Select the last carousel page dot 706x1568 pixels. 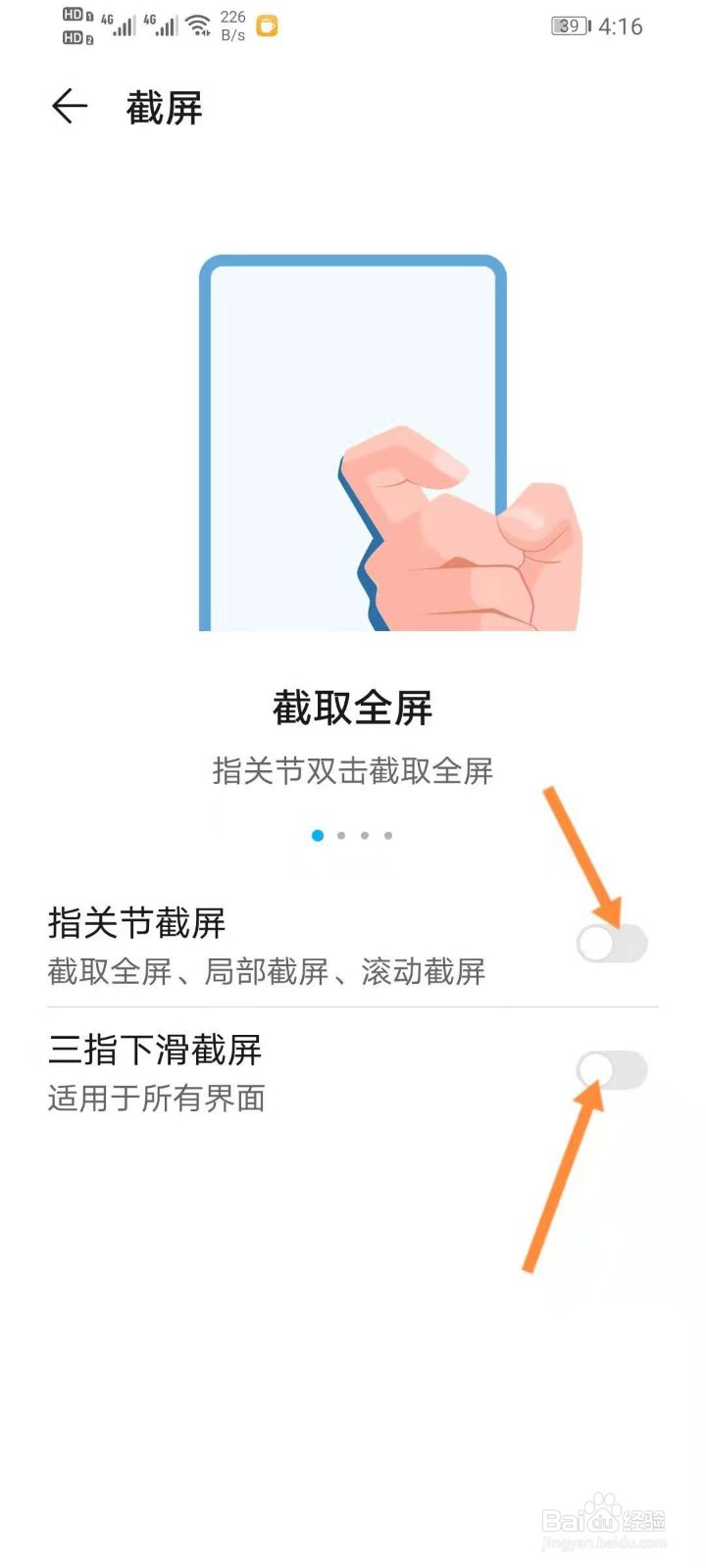[388, 835]
